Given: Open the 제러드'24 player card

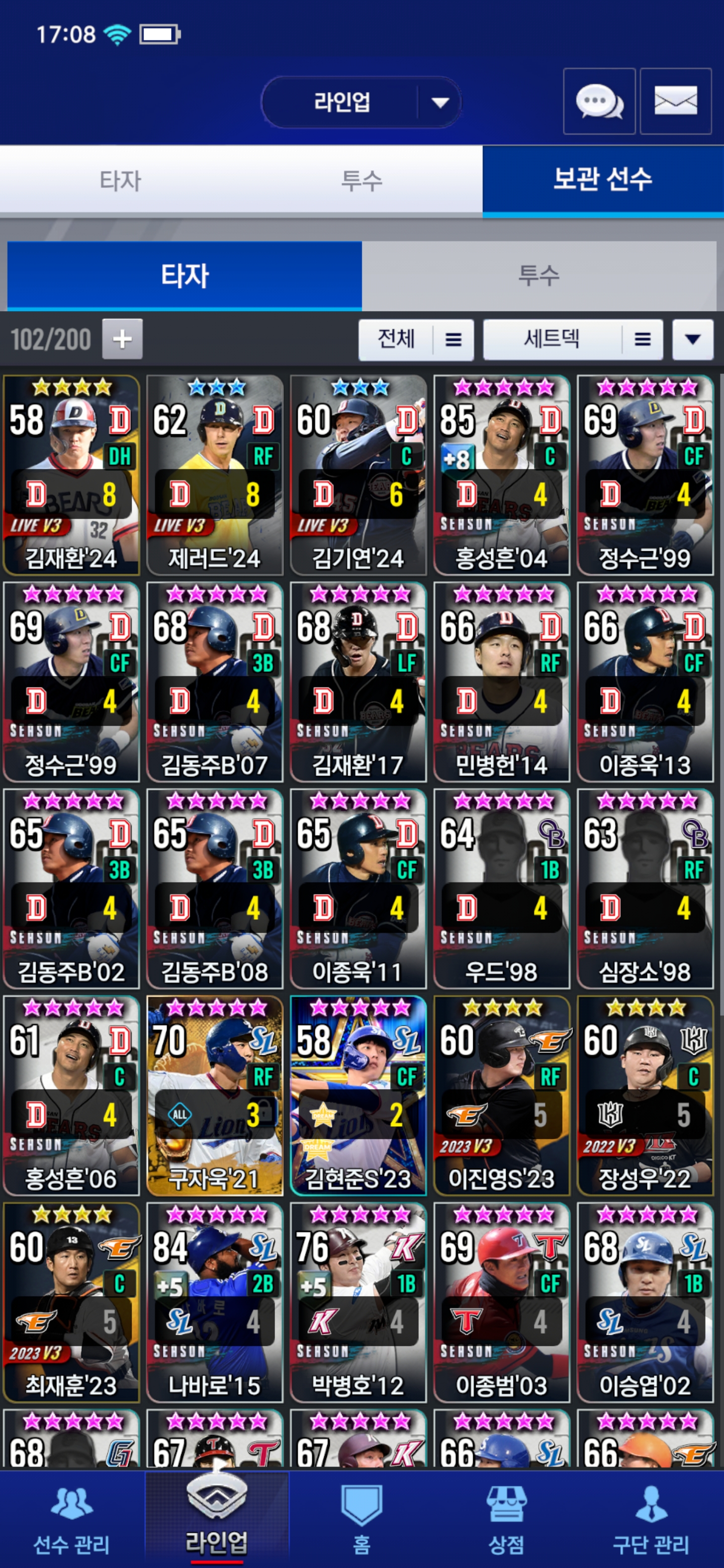Looking at the screenshot, I should pos(214,475).
